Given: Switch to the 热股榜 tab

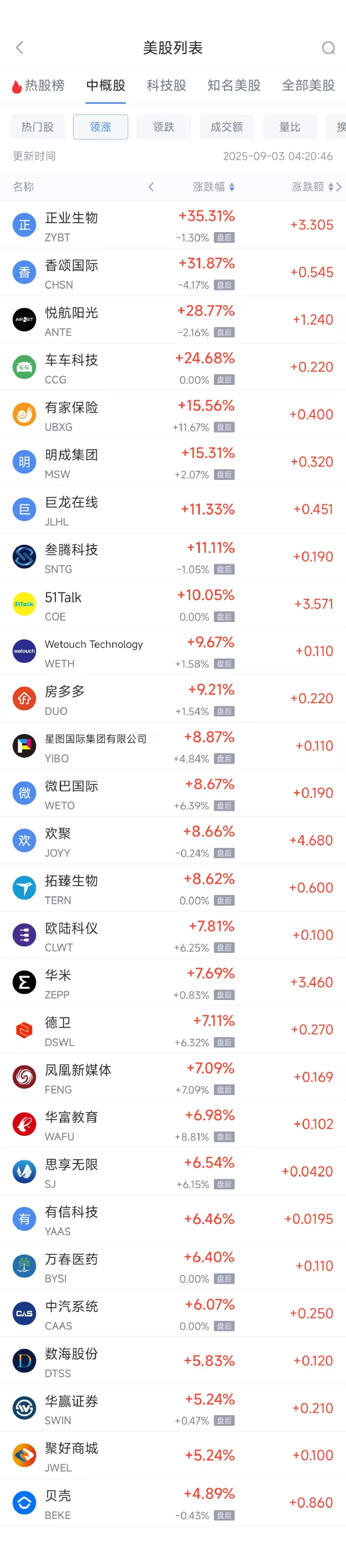Looking at the screenshot, I should (39, 86).
